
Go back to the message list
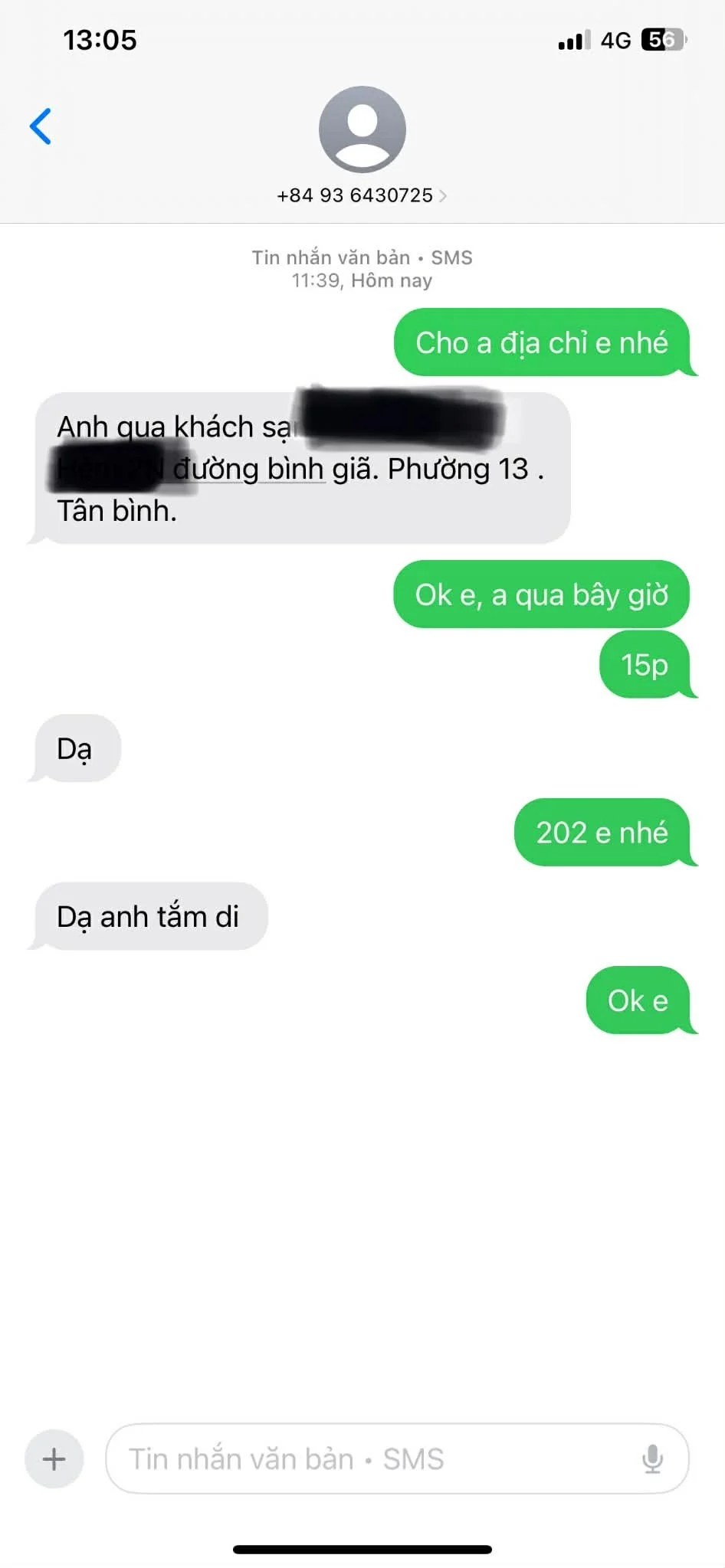click(41, 126)
